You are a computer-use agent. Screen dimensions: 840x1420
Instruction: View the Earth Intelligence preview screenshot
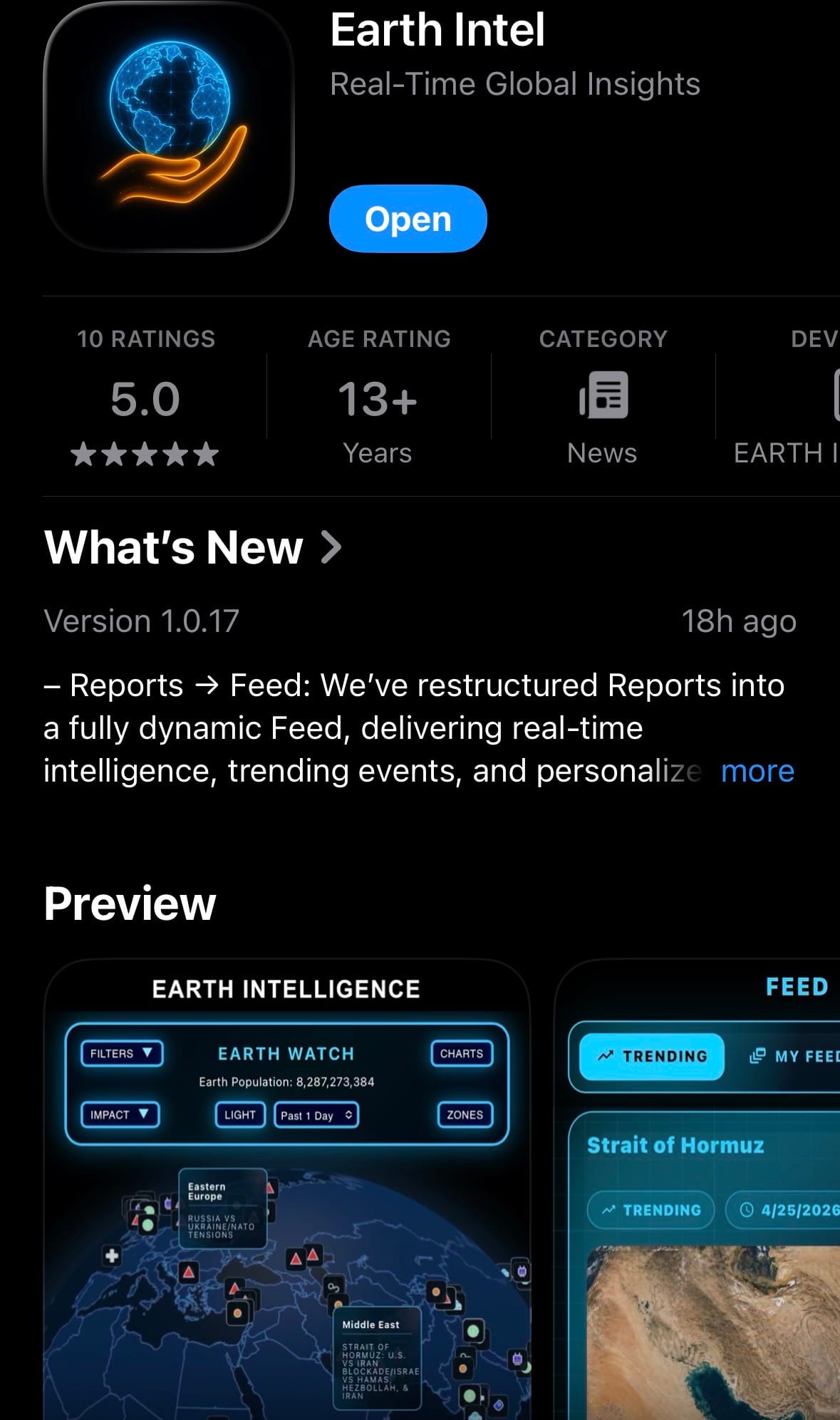coord(286,1190)
